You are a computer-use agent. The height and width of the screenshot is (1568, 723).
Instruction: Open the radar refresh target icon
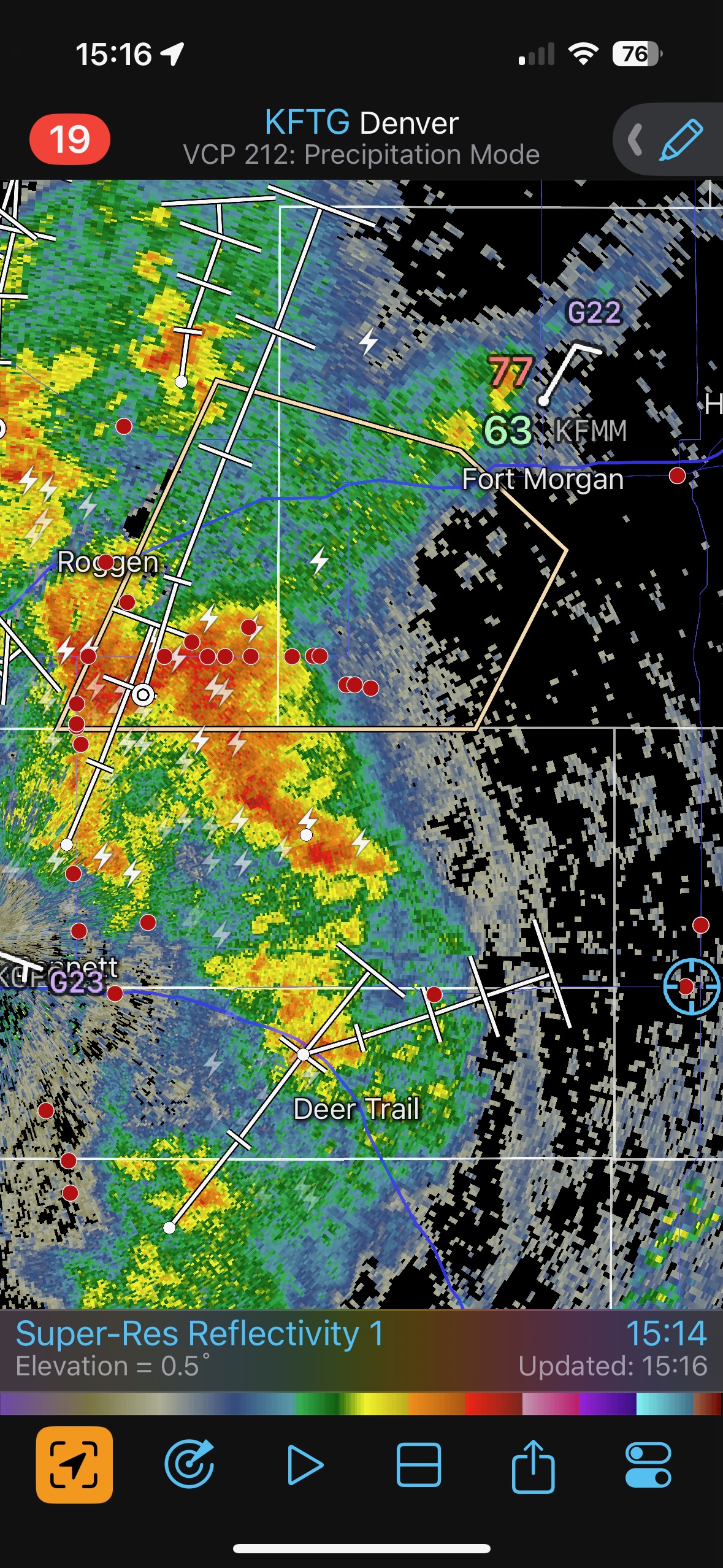pos(189,1464)
